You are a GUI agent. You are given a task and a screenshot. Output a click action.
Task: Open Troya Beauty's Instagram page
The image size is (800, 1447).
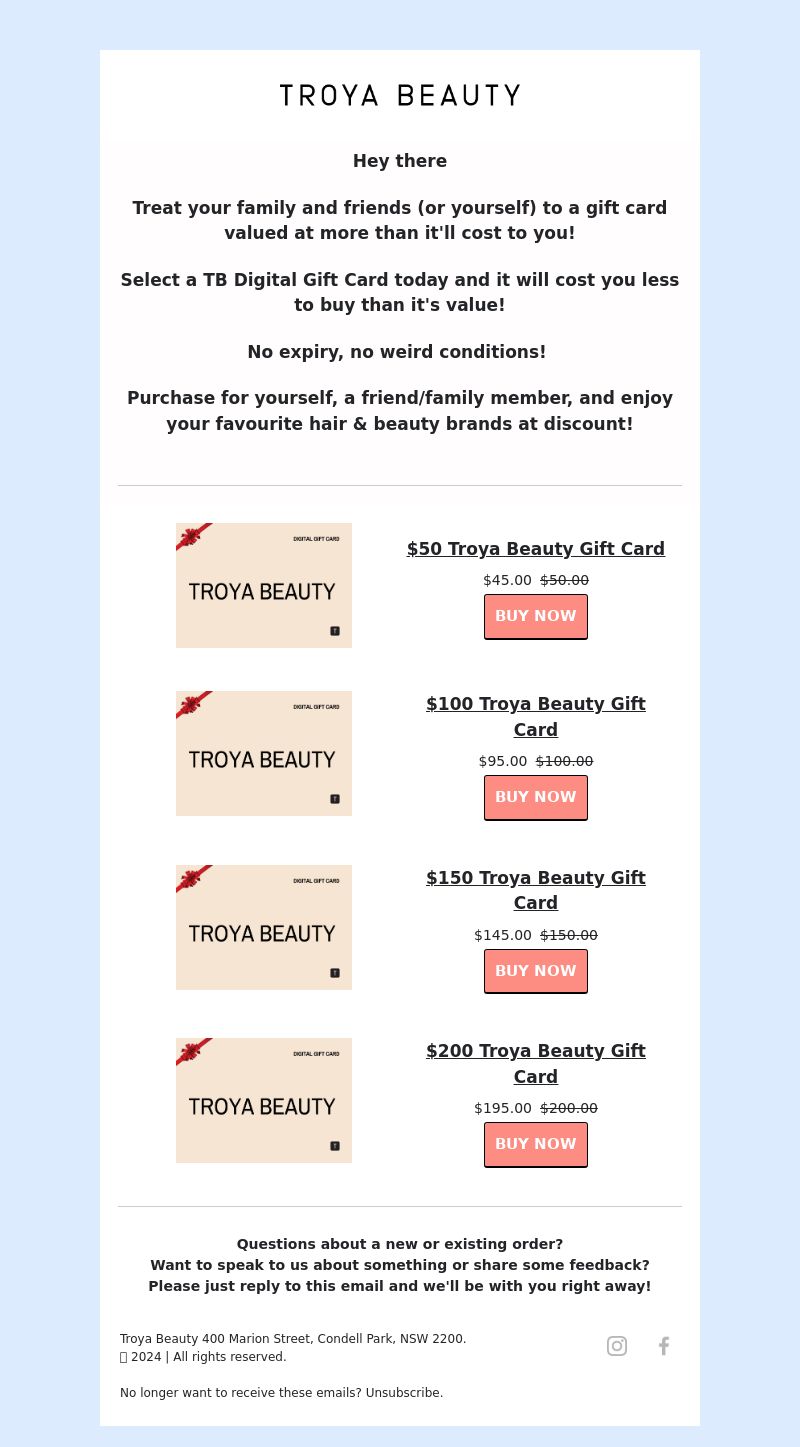point(617,1346)
